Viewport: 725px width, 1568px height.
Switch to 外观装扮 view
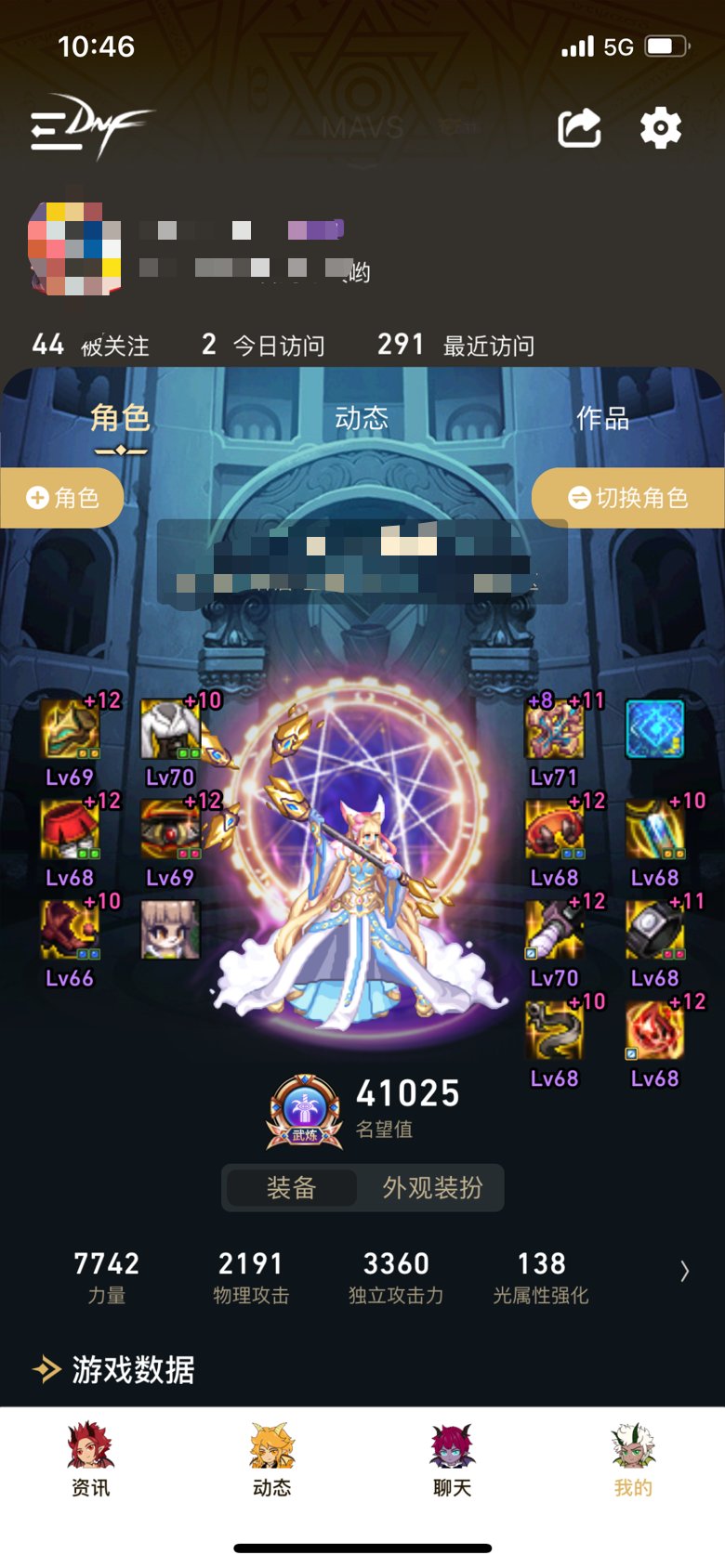click(x=432, y=1187)
